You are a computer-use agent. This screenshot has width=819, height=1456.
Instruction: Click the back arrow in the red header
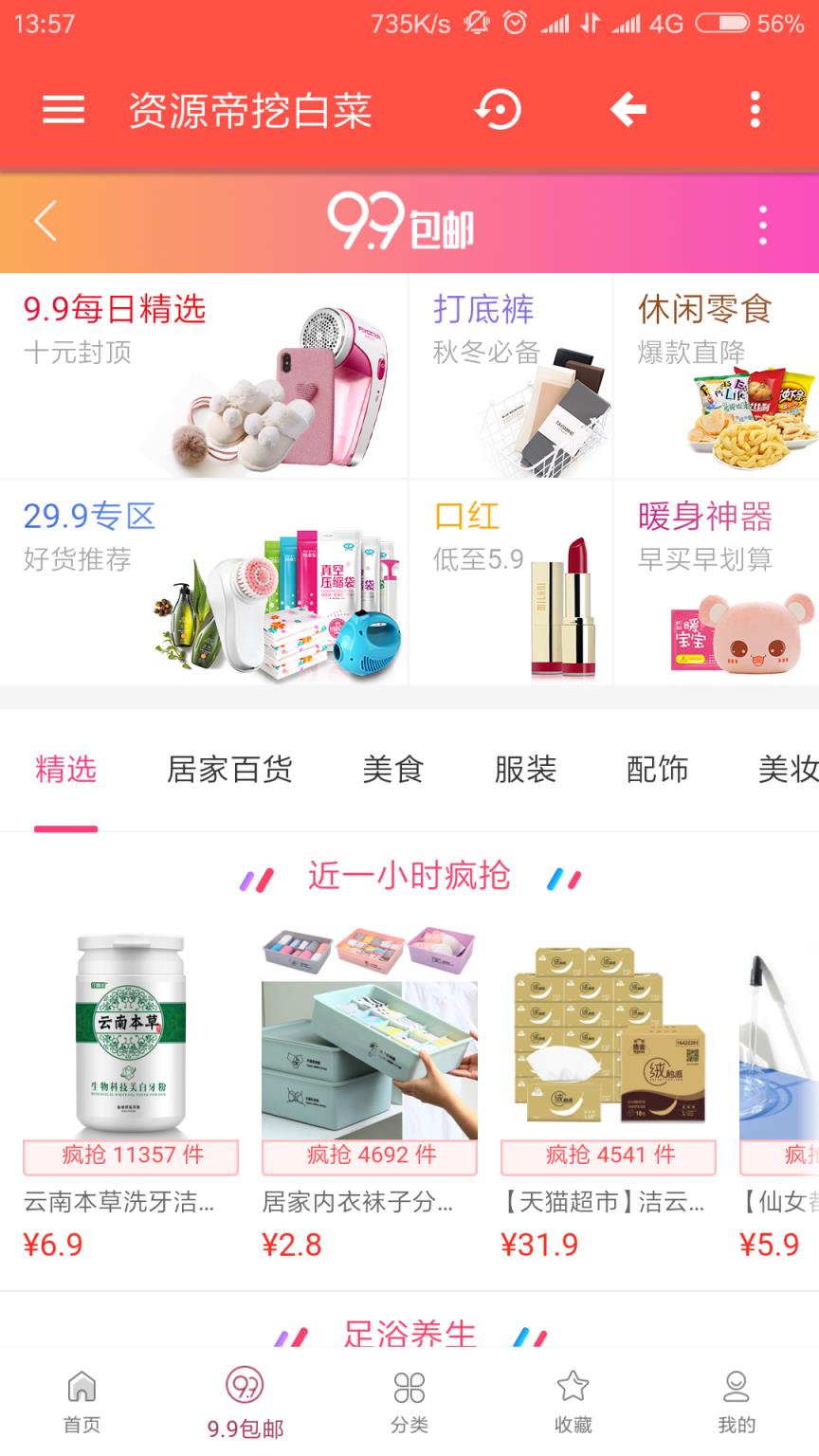click(x=628, y=110)
